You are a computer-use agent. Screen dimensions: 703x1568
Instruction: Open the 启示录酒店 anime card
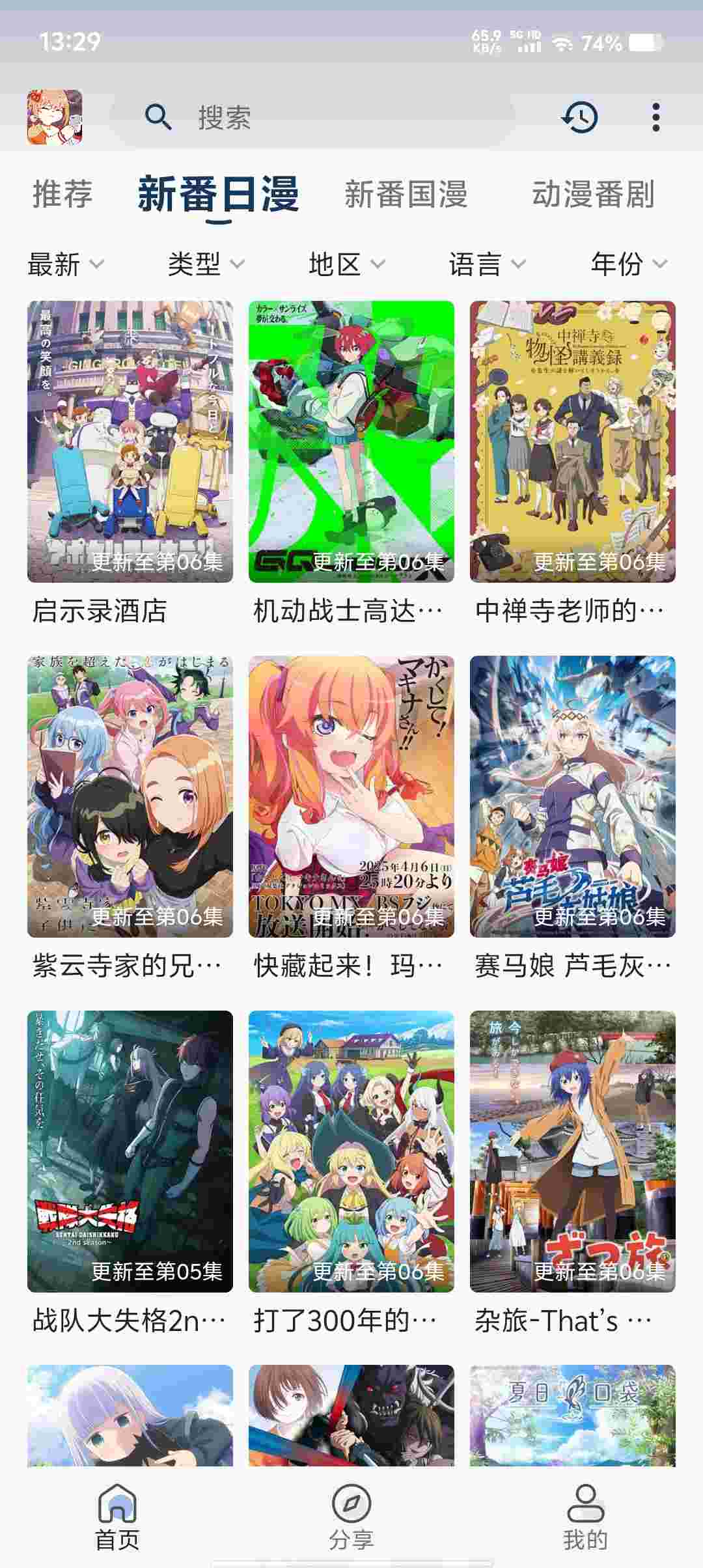[130, 441]
